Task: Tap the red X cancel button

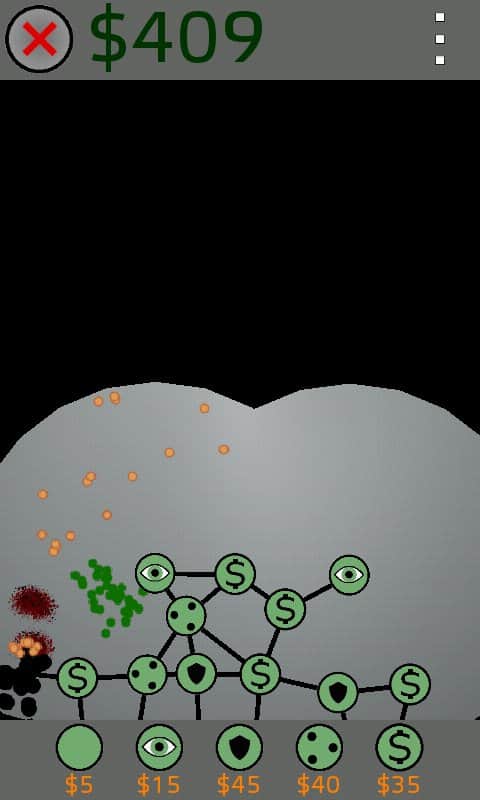Action: [x=39, y=39]
